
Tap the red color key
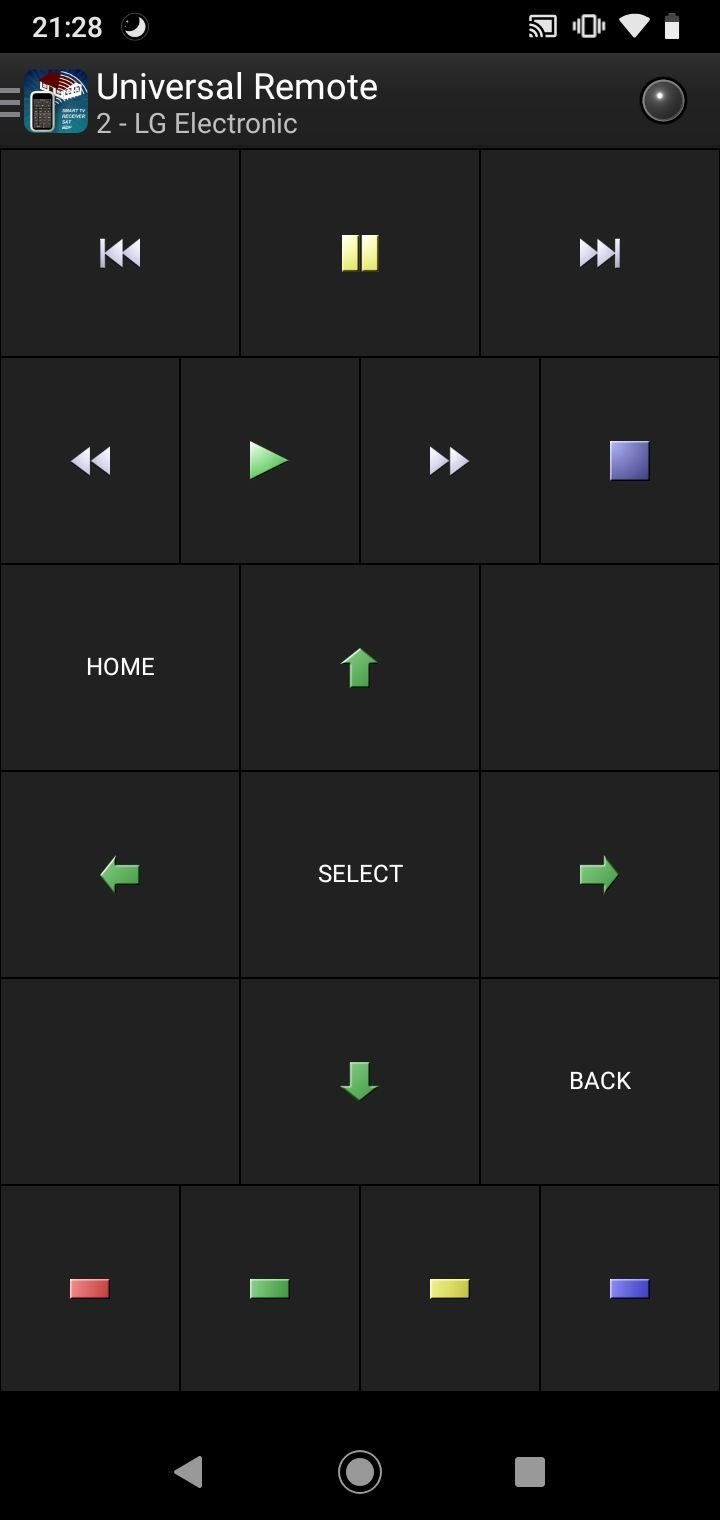[90, 1288]
